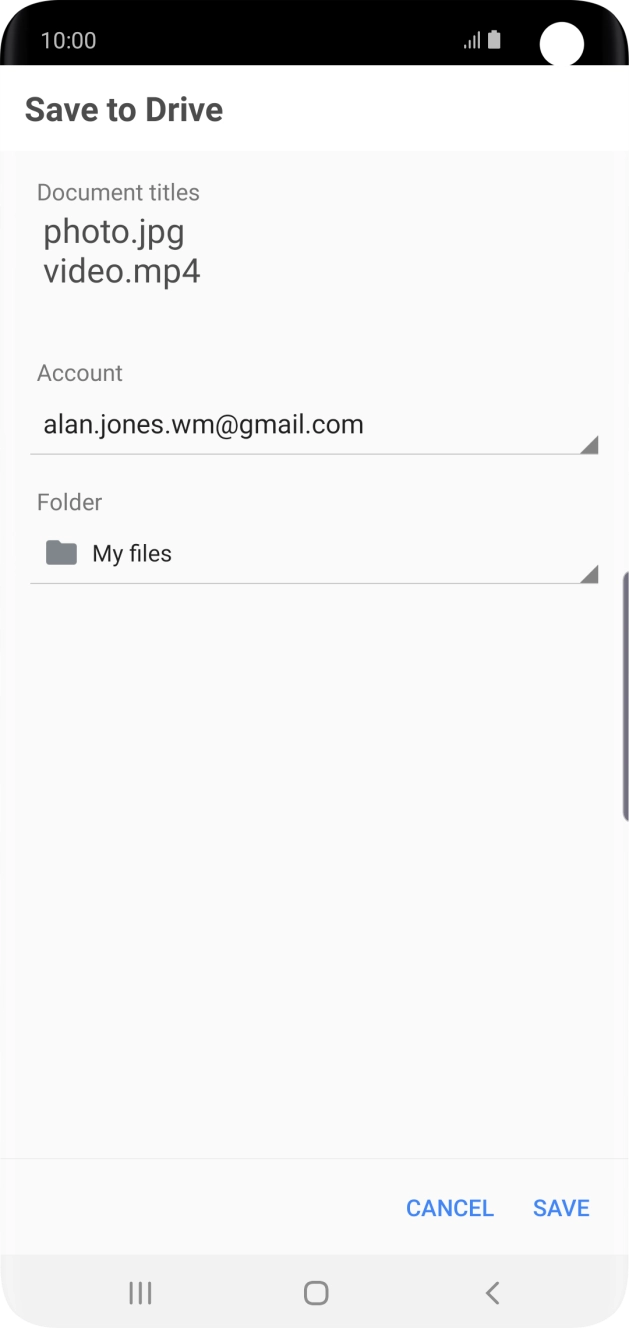Choose a different folder than My files

pyautogui.click(x=314, y=554)
